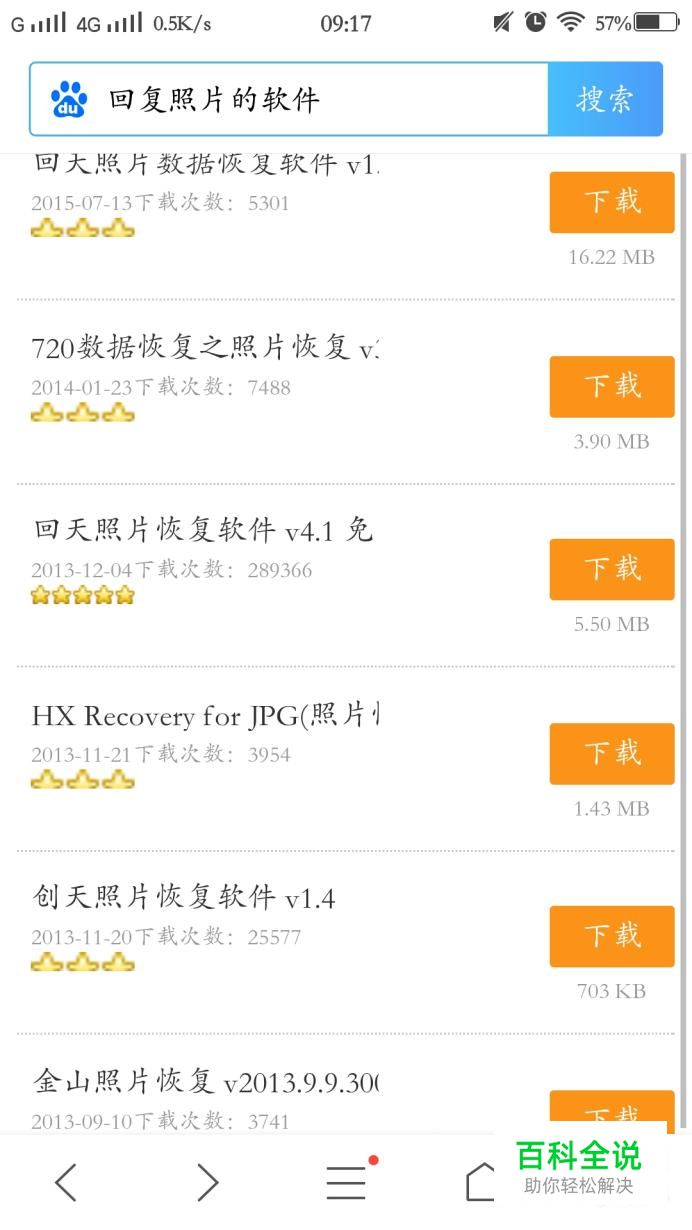This screenshot has width=692, height=1230.
Task: Download 回天照片恢复软件 v4.1
Action: coord(612,569)
